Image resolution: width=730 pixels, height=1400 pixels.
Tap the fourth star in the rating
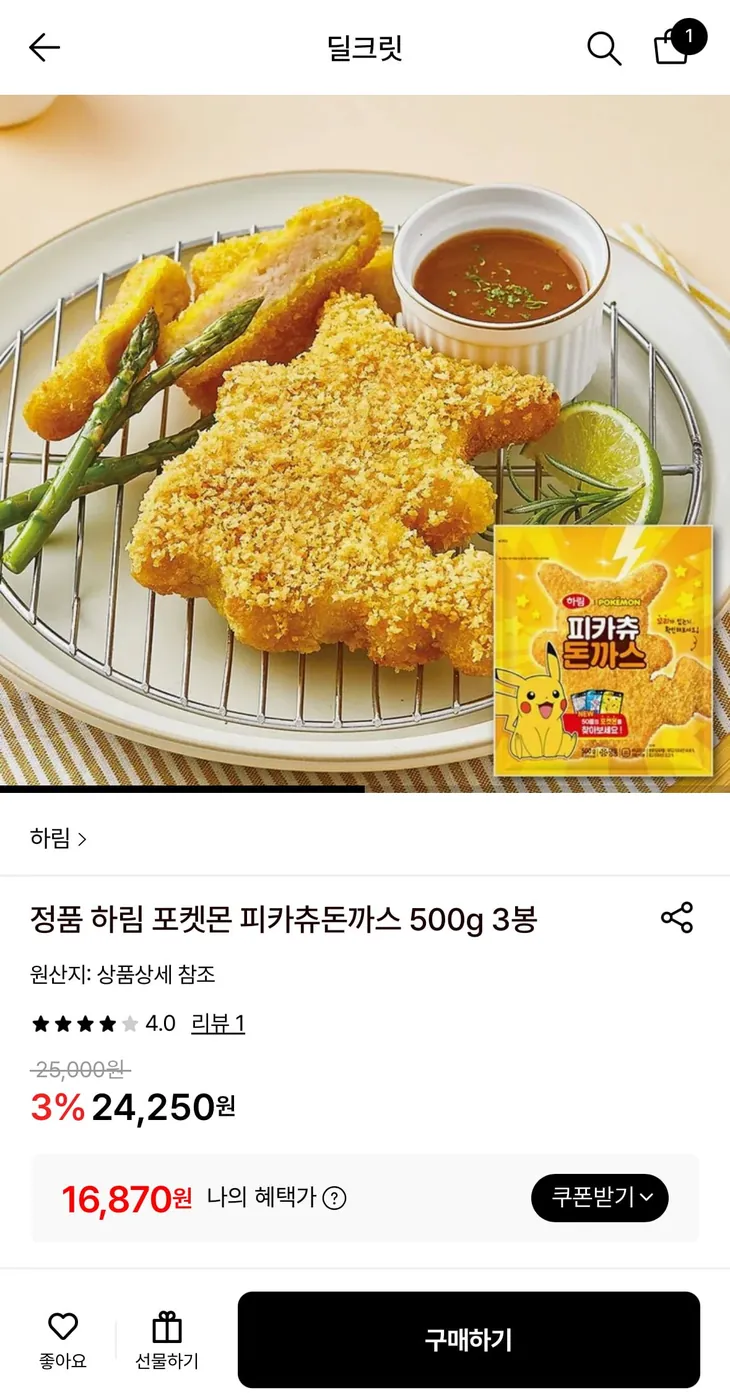tap(108, 1024)
